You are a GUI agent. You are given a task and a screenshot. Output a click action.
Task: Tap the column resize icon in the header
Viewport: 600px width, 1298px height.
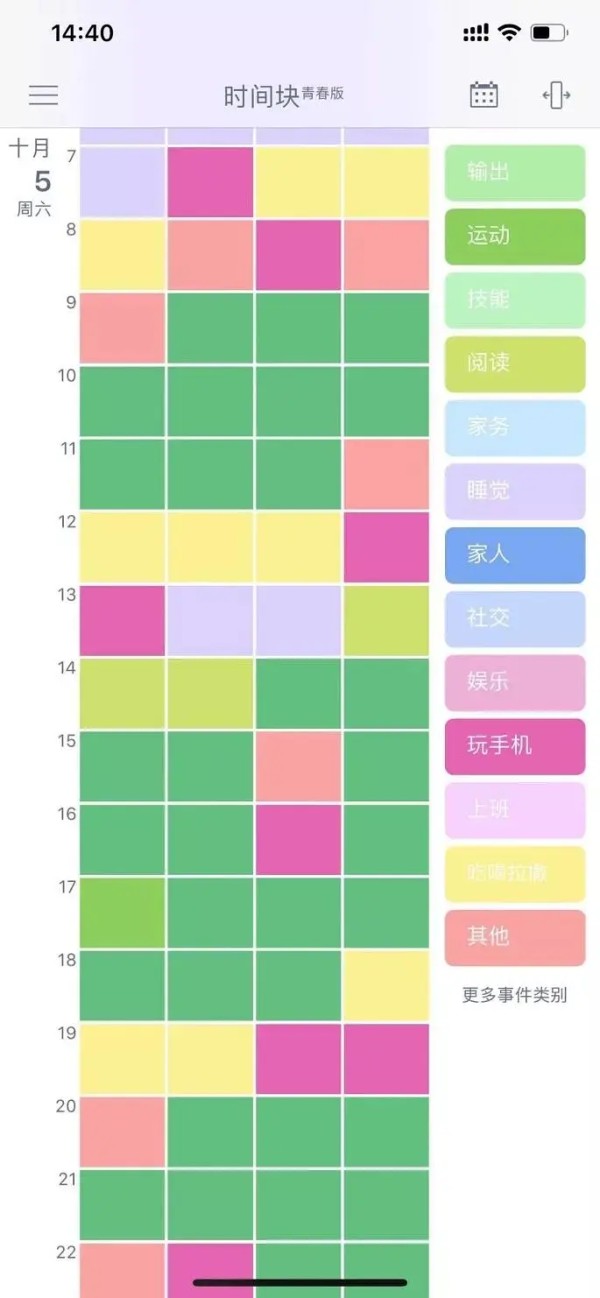point(556,95)
